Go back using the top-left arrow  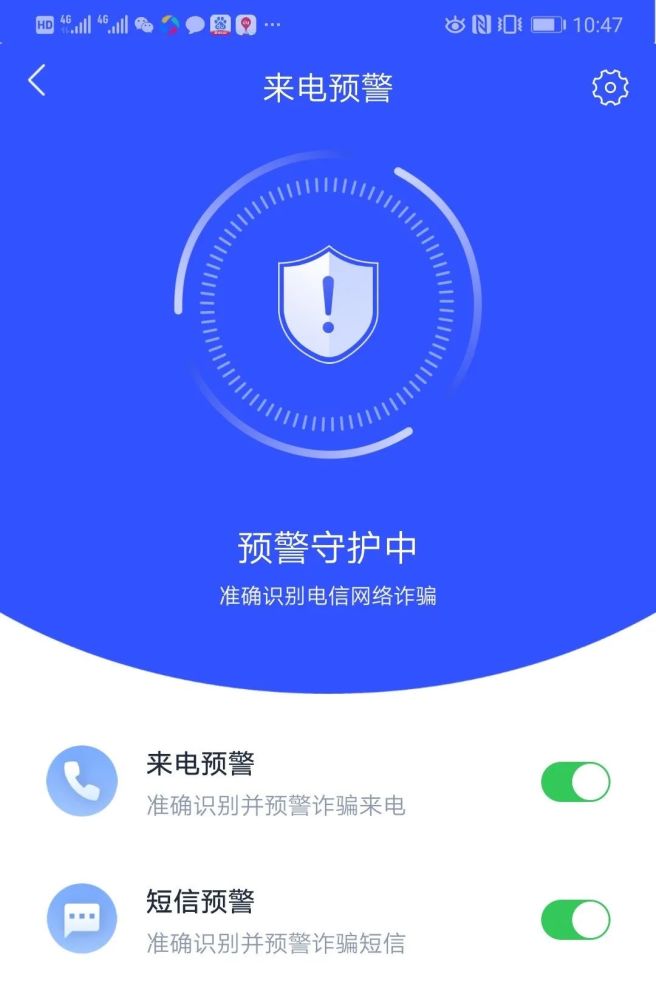tap(37, 81)
